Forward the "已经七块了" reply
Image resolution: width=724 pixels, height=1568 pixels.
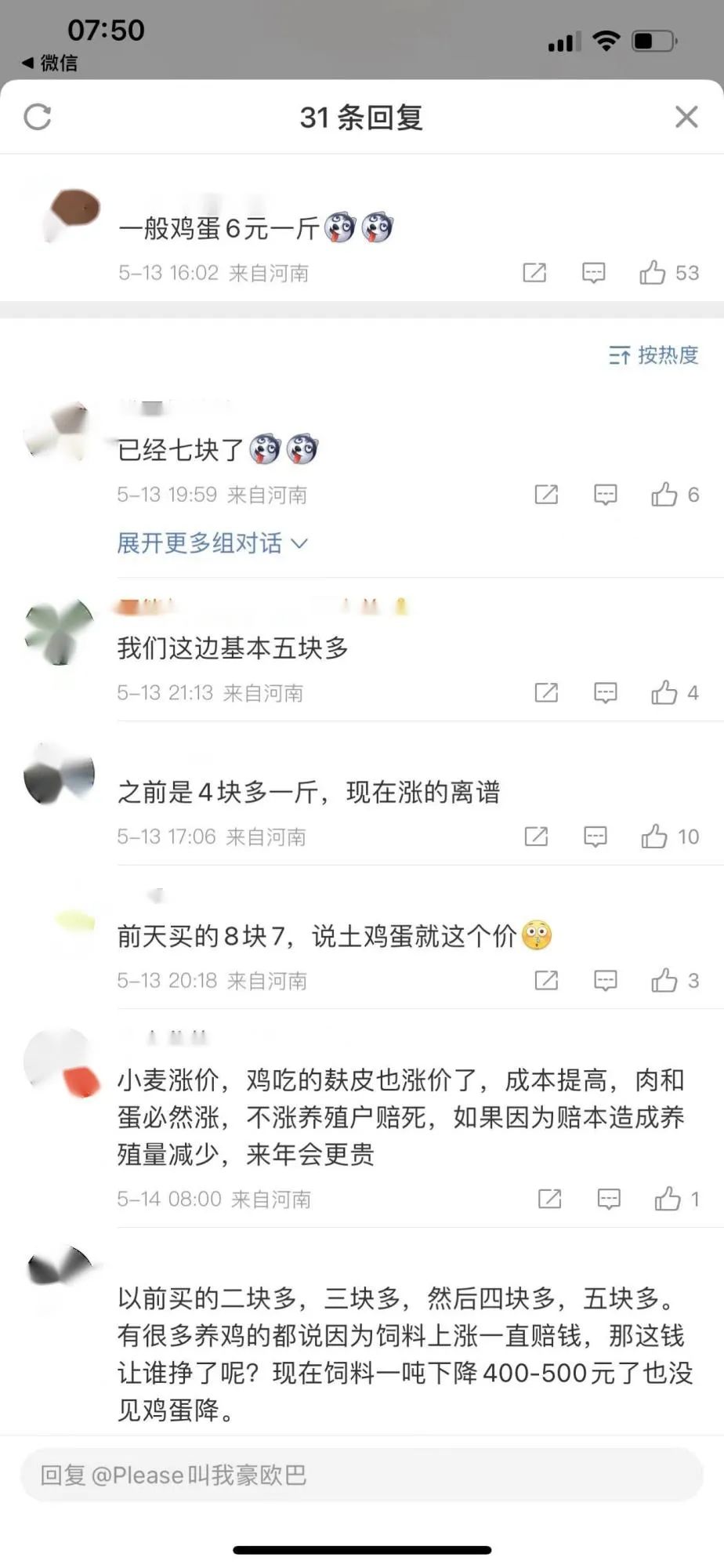click(545, 494)
